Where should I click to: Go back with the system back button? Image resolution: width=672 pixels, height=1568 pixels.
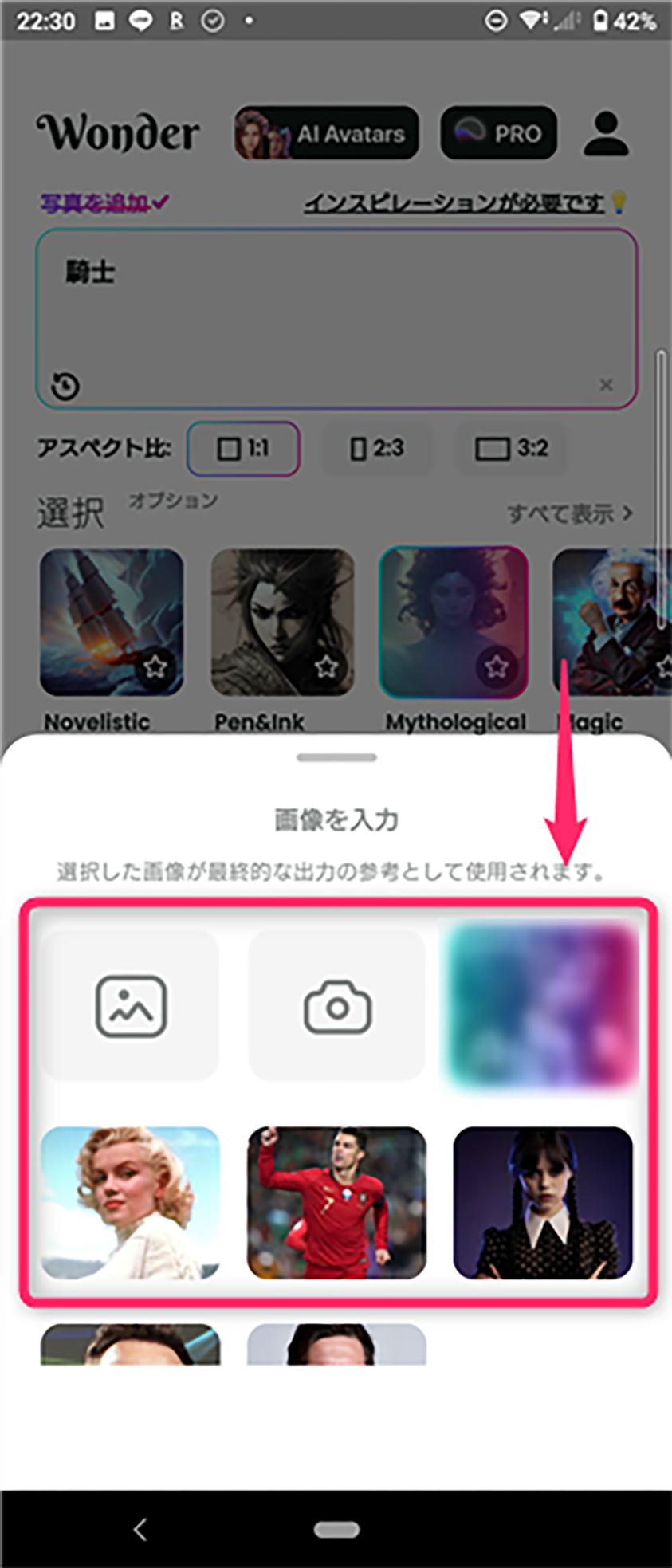pyautogui.click(x=140, y=1530)
